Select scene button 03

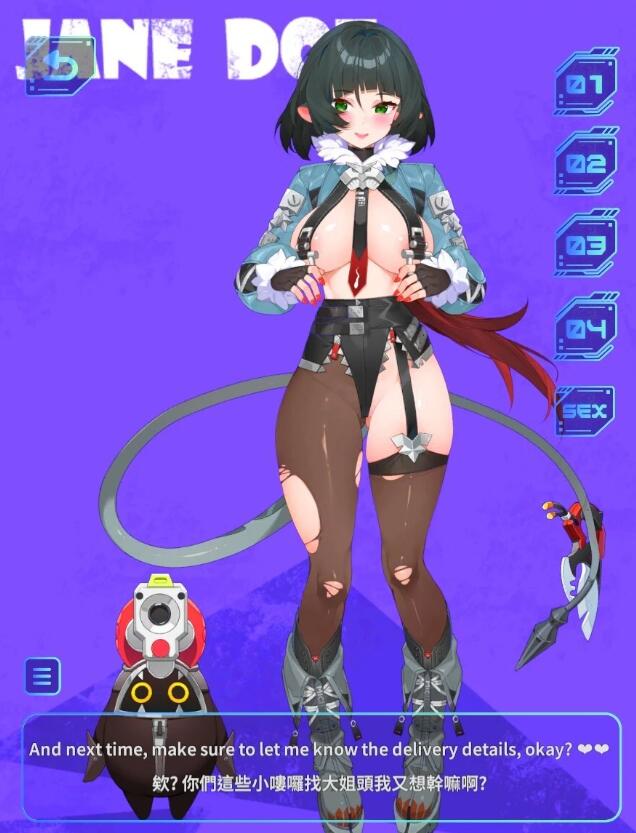[x=586, y=245]
